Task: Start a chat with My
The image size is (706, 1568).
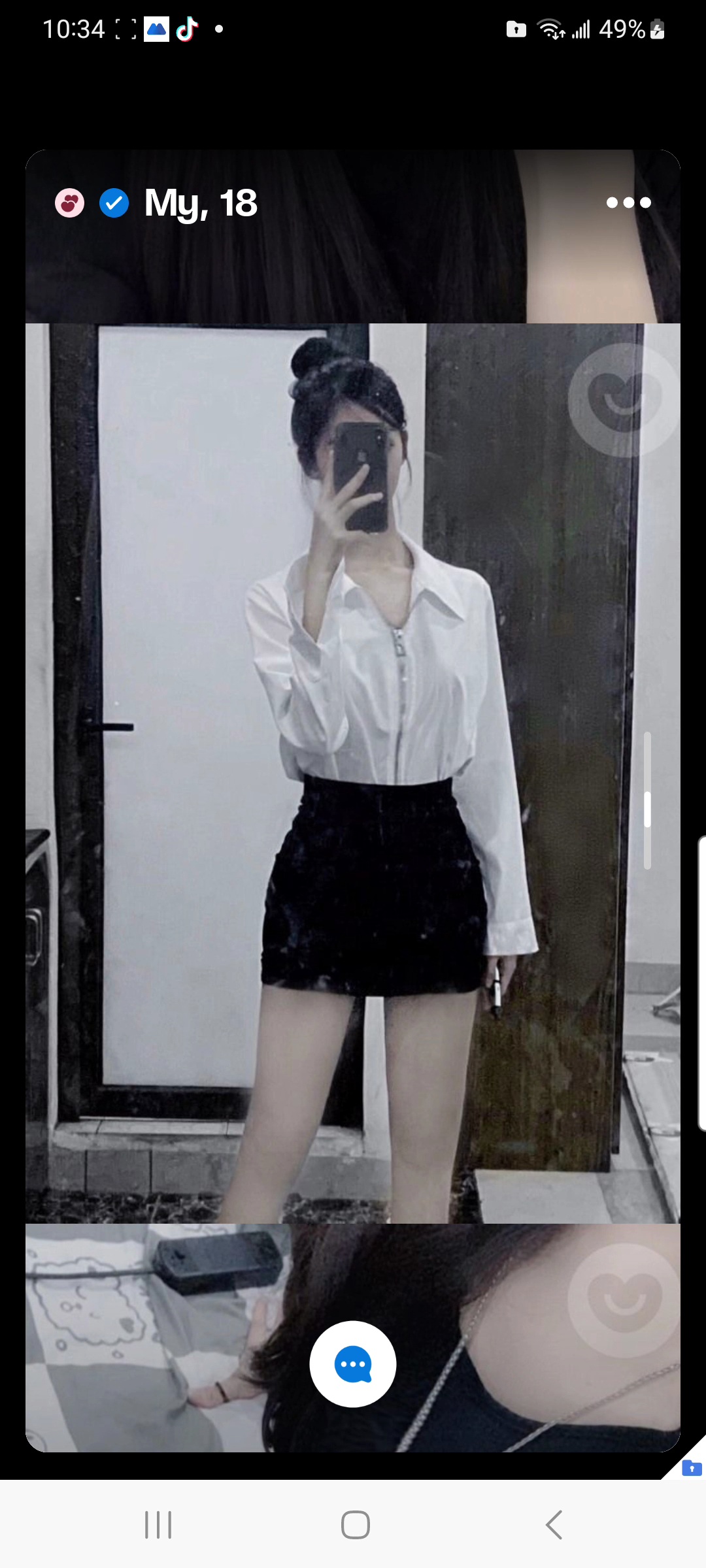Action: [x=353, y=1364]
